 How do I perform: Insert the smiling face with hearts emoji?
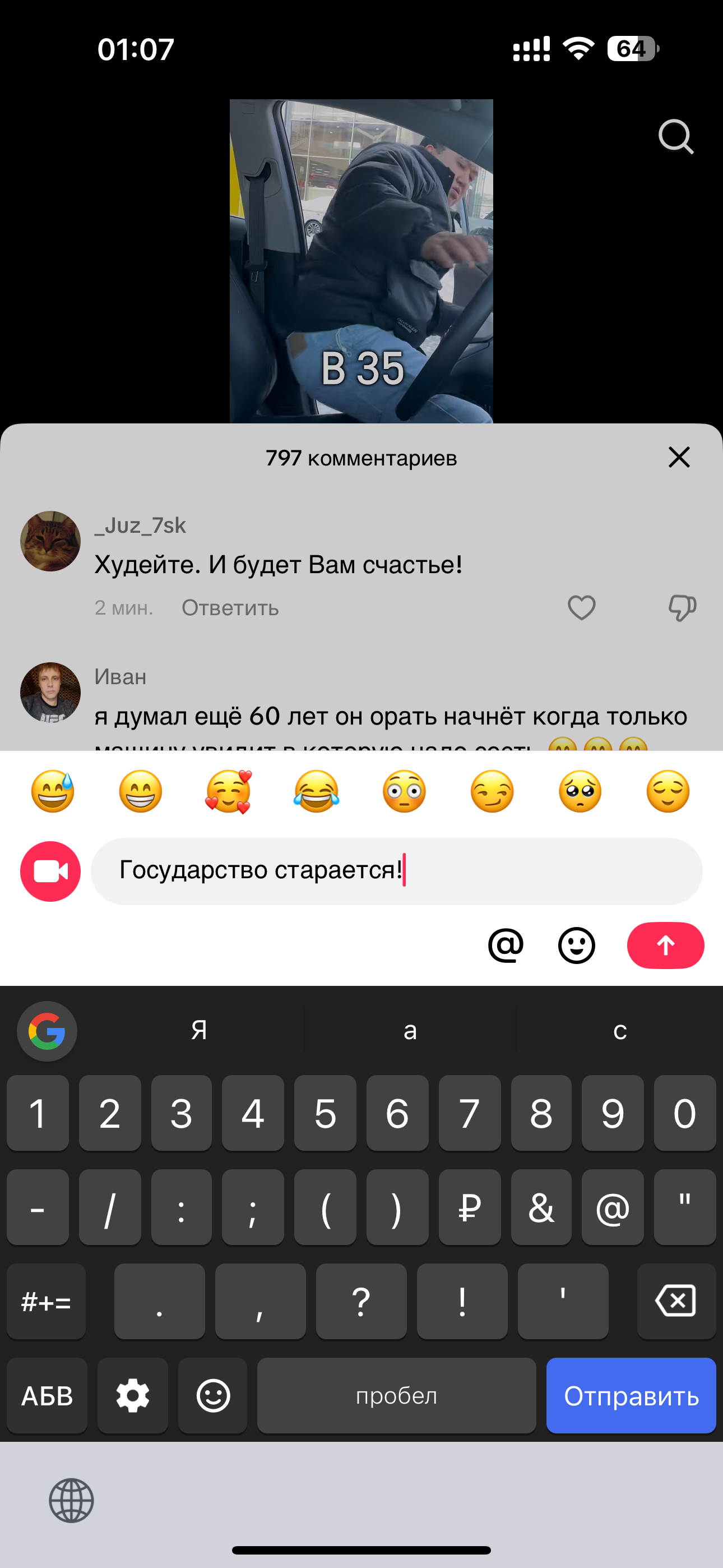click(228, 791)
